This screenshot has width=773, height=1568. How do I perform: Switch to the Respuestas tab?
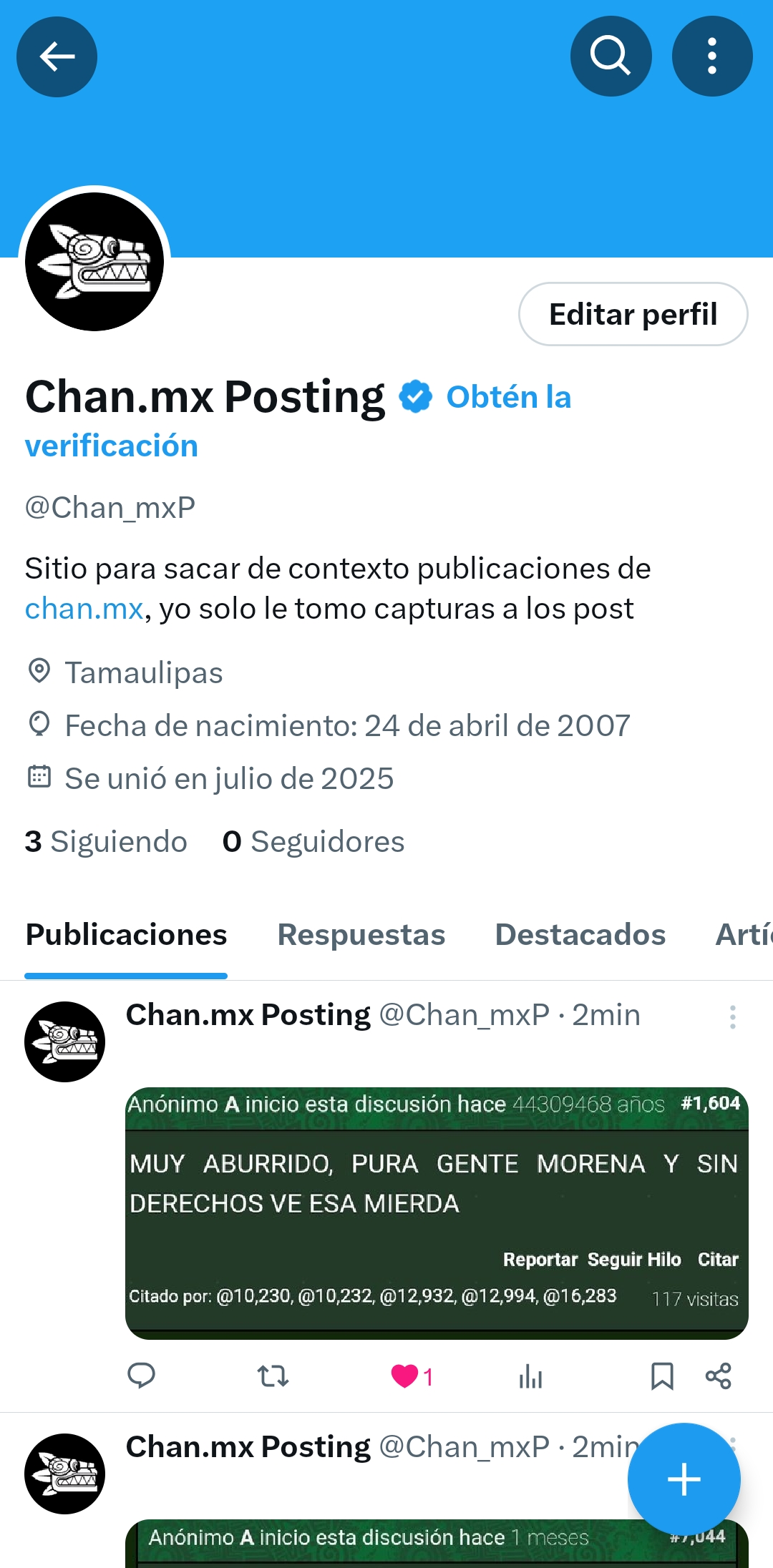(x=361, y=935)
